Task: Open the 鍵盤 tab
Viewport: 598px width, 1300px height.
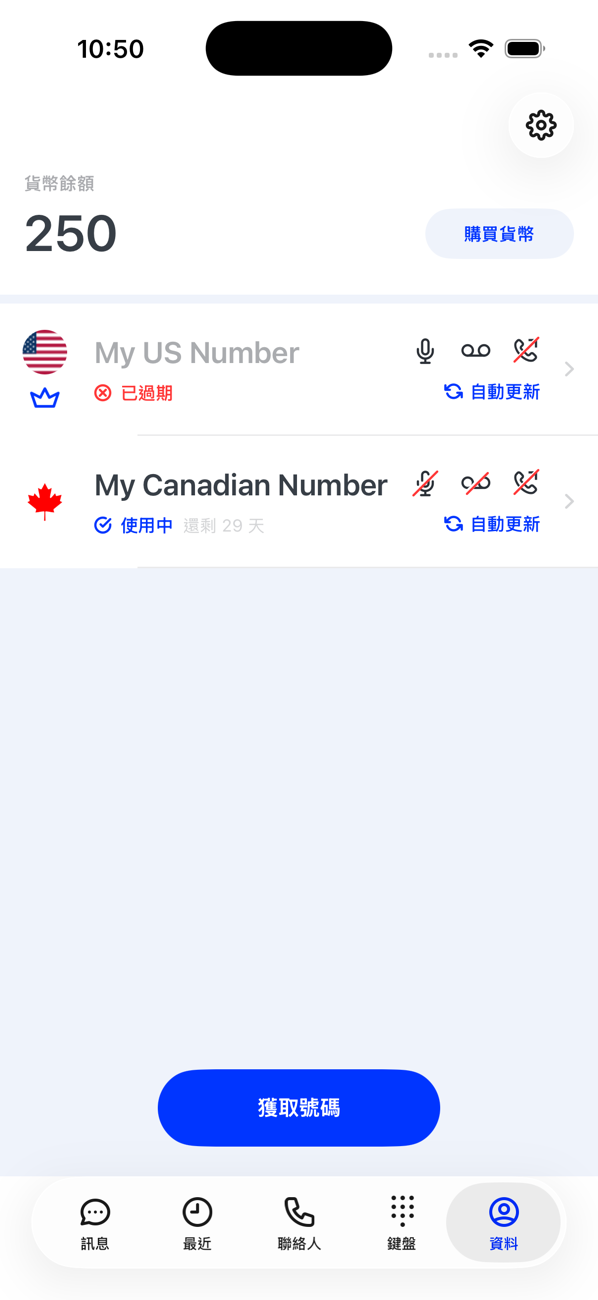Action: click(x=402, y=1224)
